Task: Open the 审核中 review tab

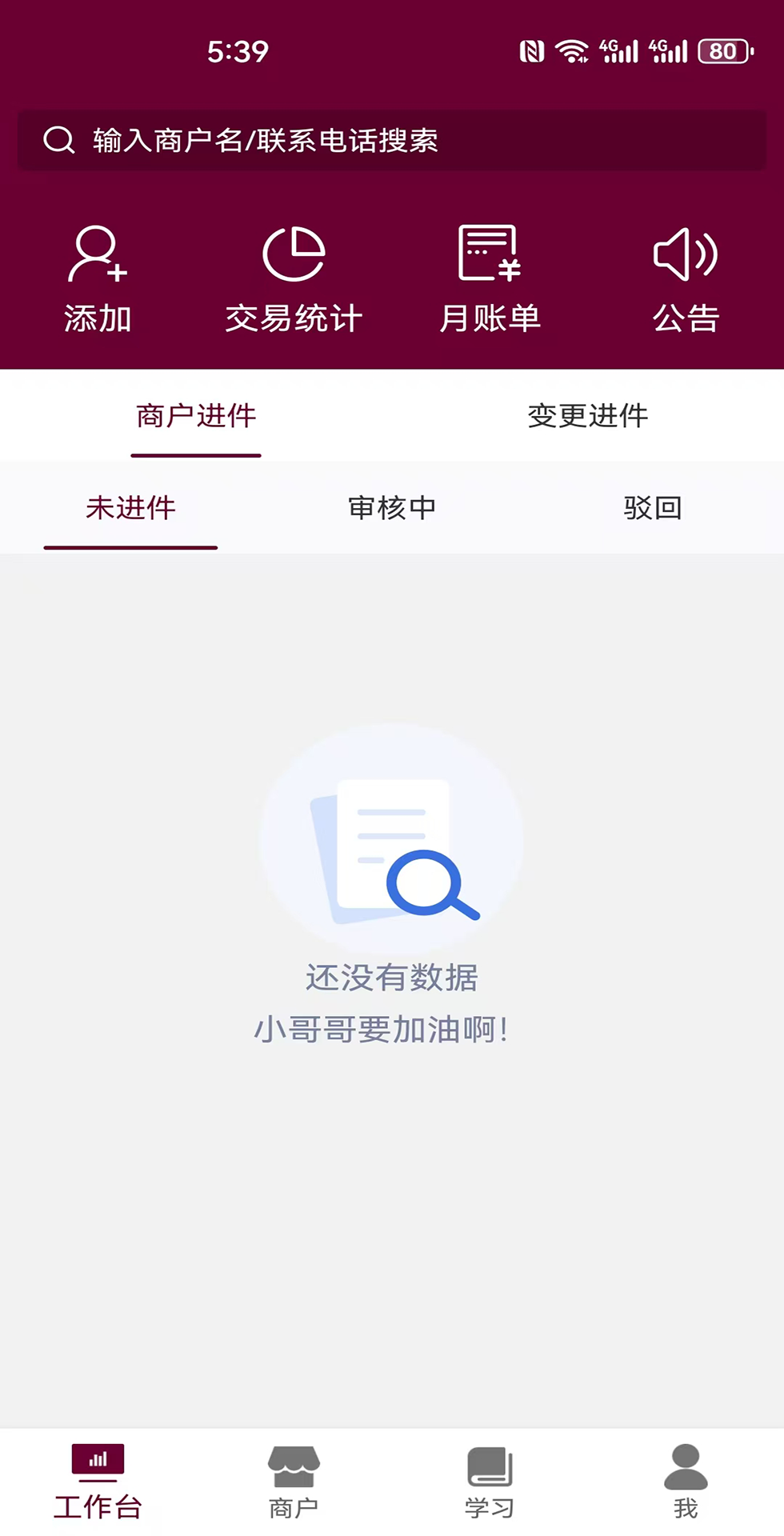Action: click(390, 508)
